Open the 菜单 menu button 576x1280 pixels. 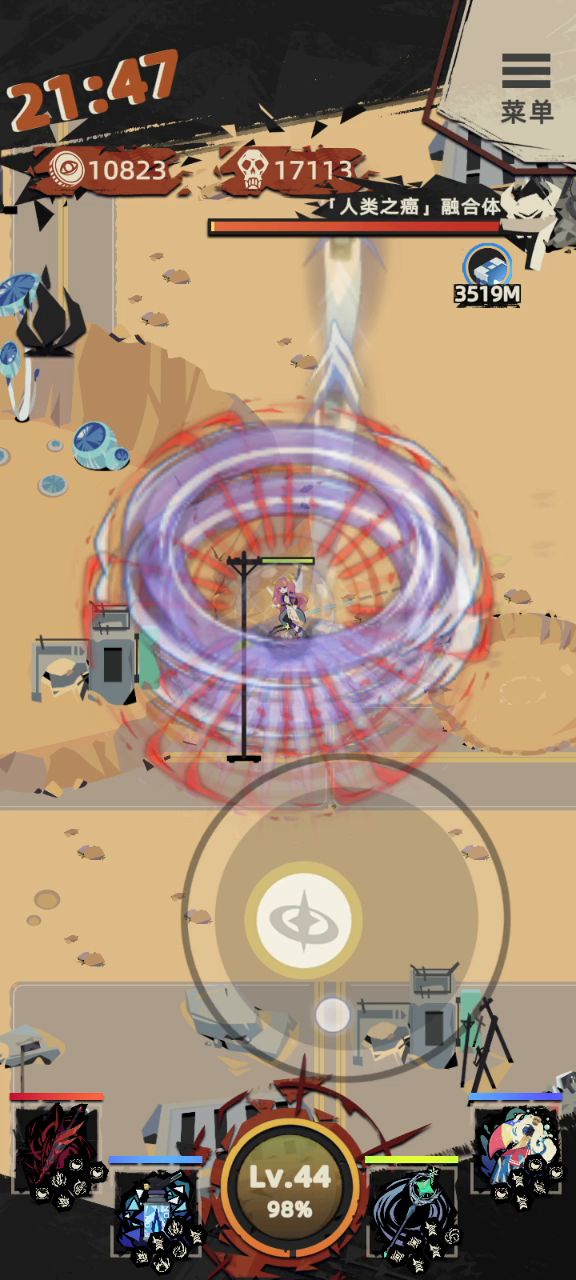click(x=527, y=88)
